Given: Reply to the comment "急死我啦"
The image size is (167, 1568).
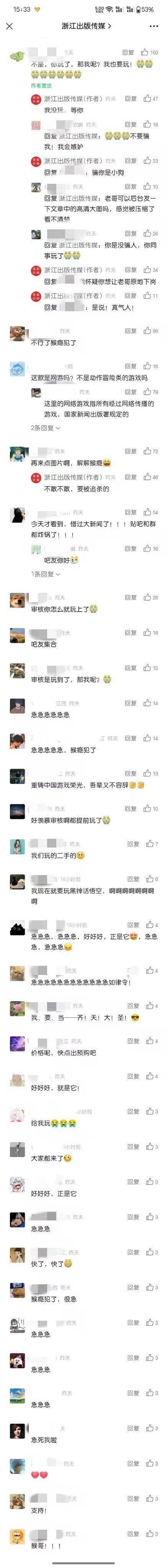Looking at the screenshot, I should (x=131, y=1428).
